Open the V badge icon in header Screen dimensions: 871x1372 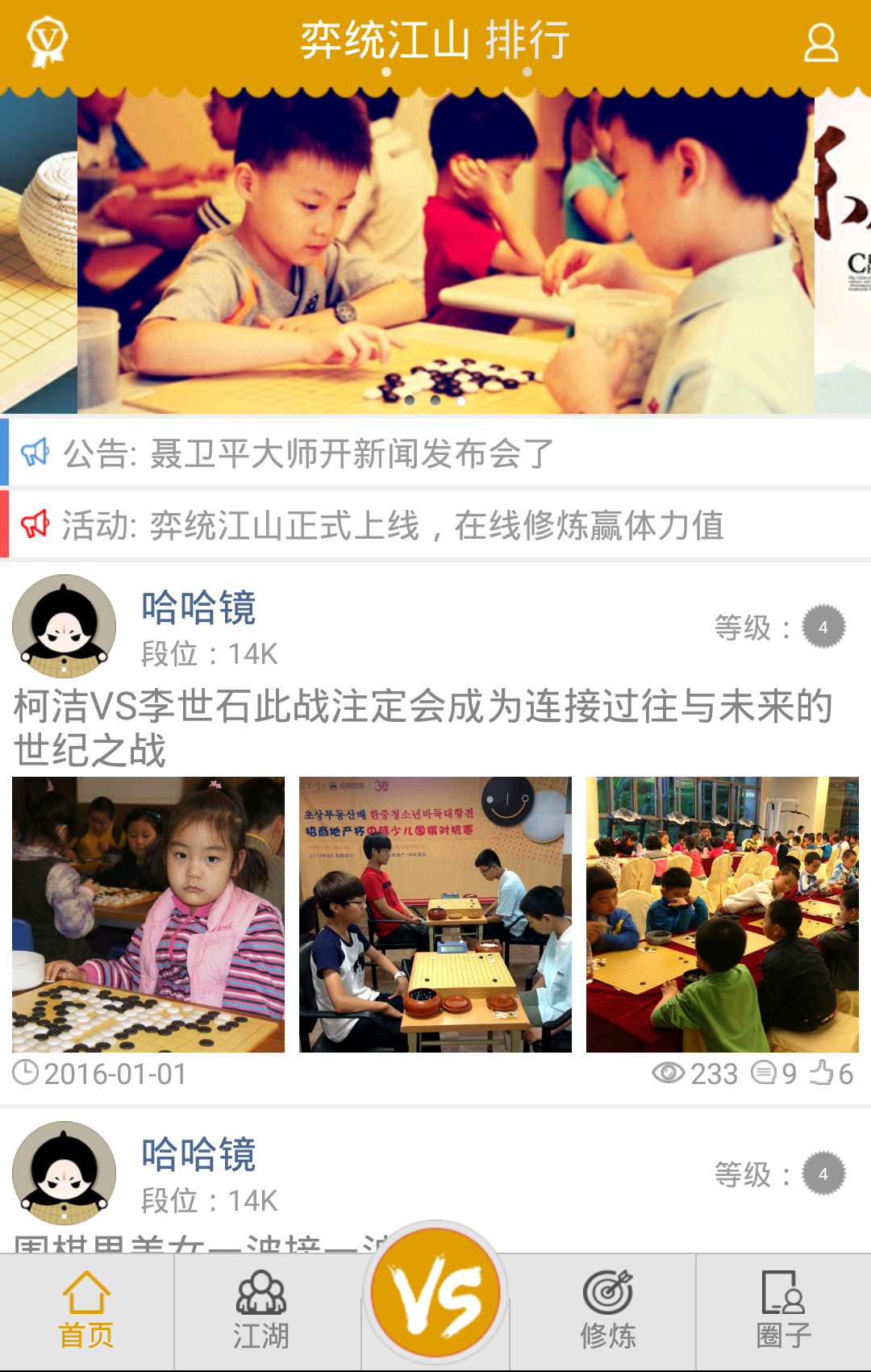pyautogui.click(x=46, y=41)
